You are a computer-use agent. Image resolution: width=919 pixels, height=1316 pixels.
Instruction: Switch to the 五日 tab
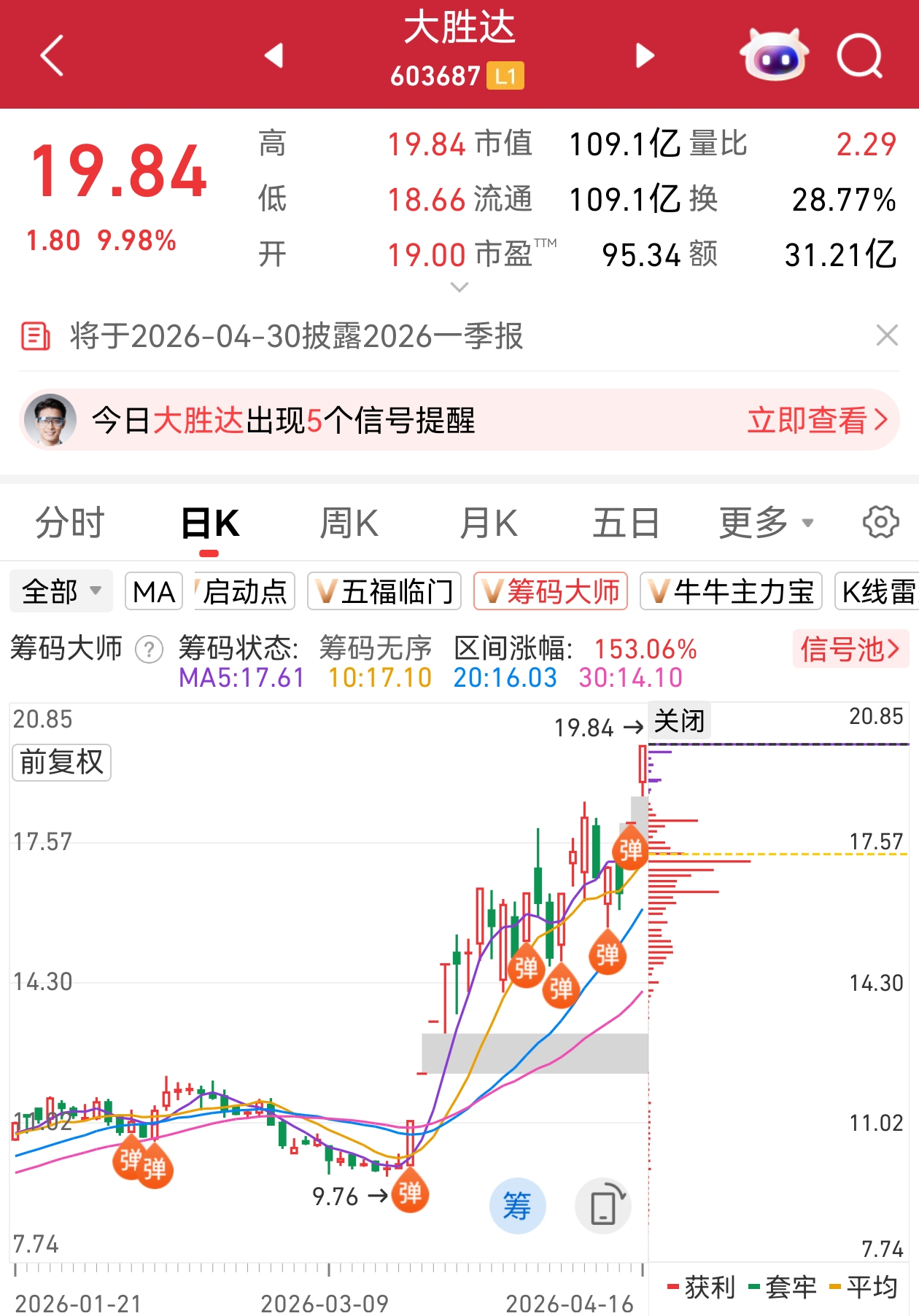coord(626,523)
